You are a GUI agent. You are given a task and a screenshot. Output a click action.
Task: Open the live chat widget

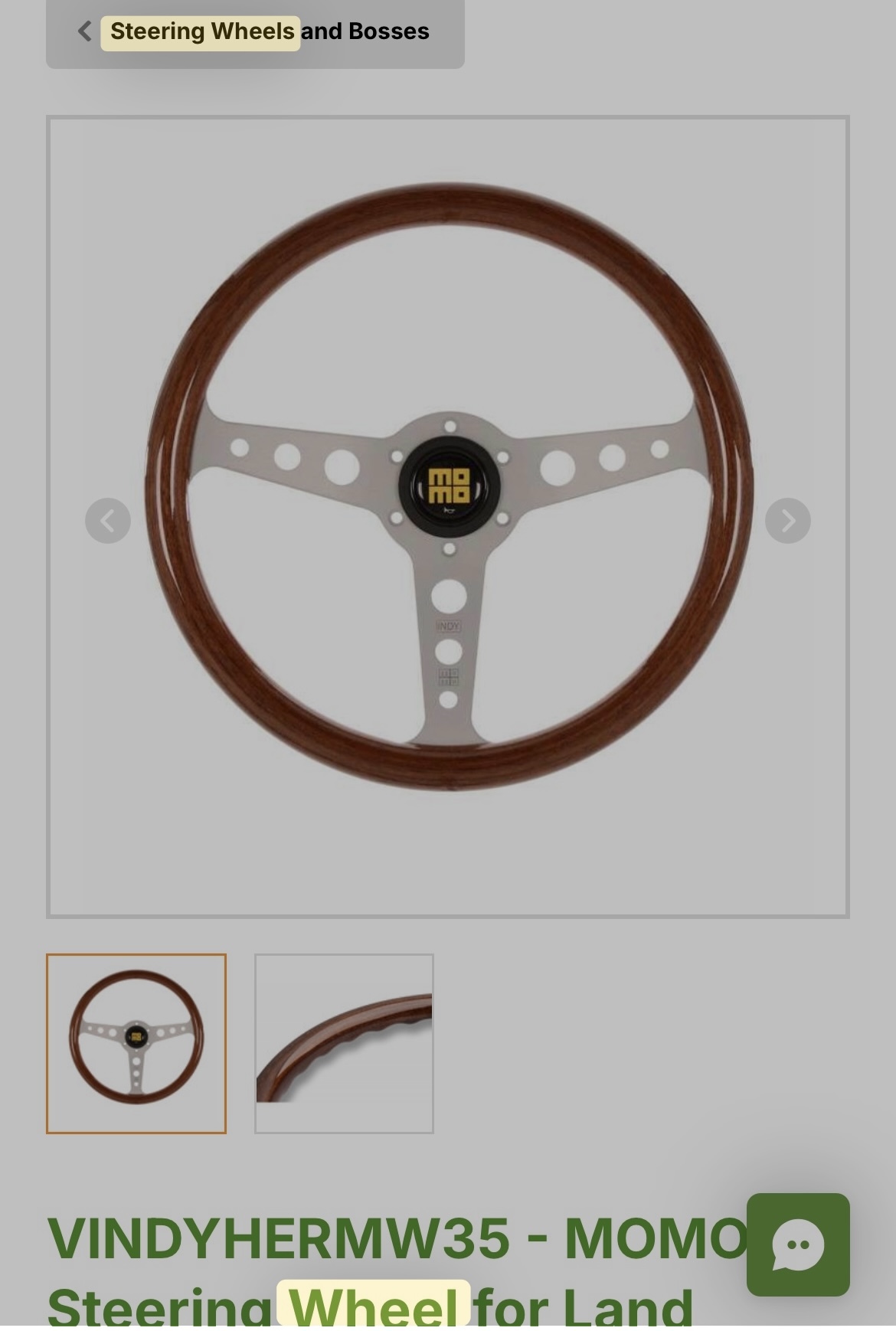pos(798,1244)
